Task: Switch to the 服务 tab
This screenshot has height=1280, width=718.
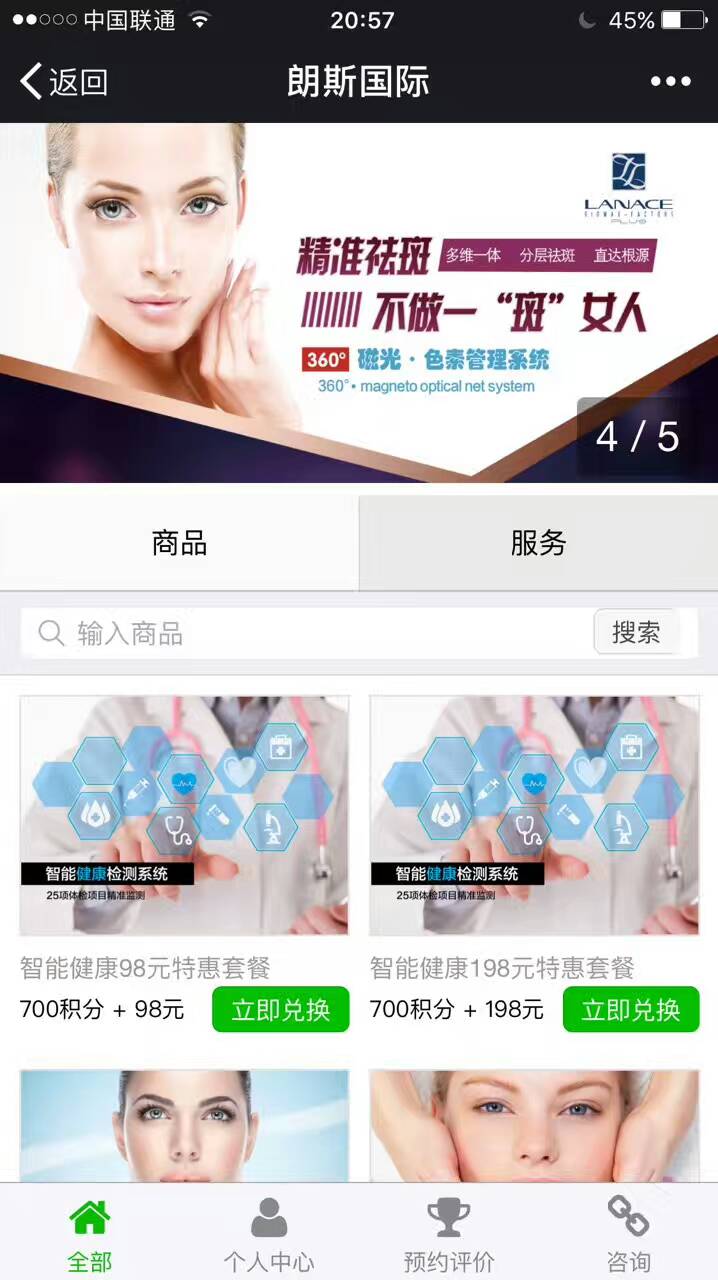Action: tap(538, 543)
